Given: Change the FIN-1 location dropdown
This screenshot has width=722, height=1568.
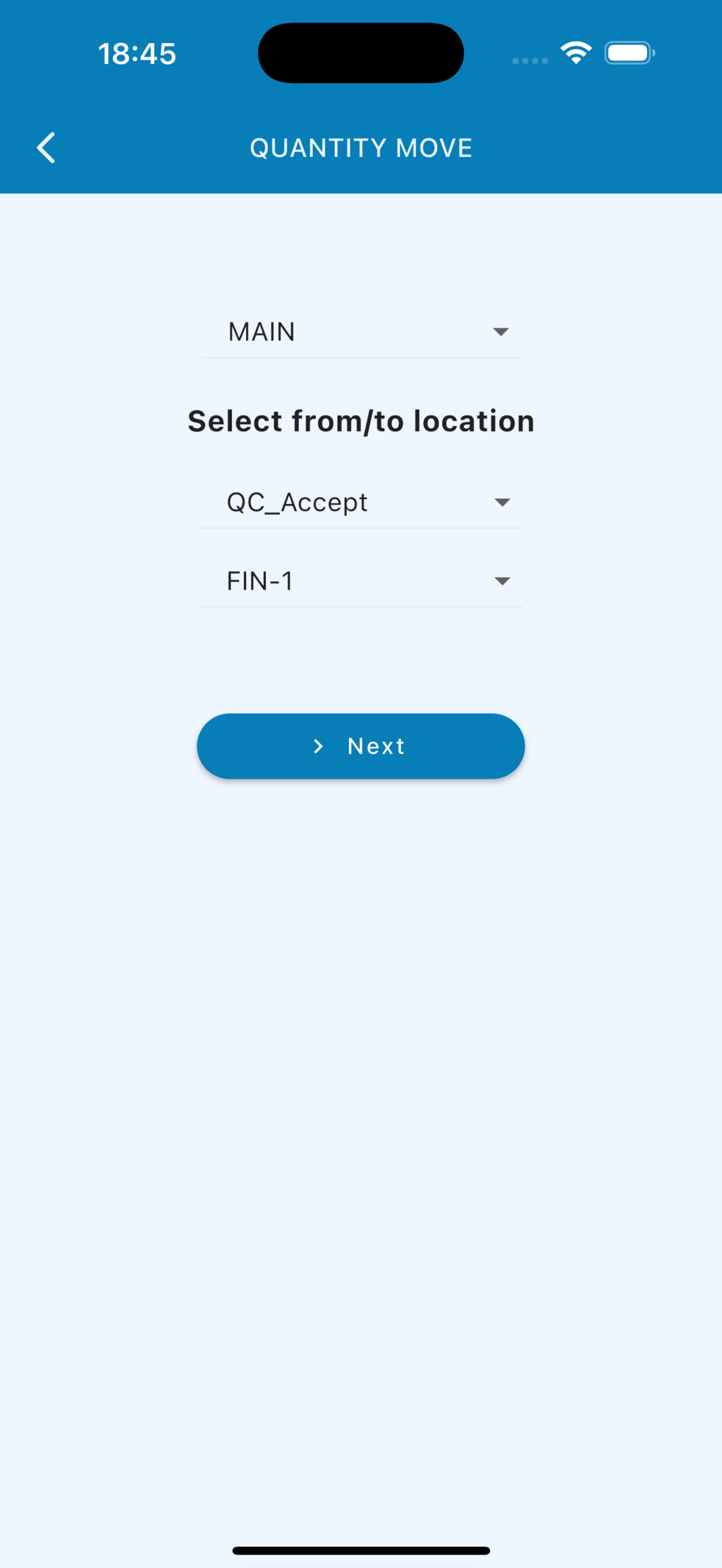Looking at the screenshot, I should point(360,581).
